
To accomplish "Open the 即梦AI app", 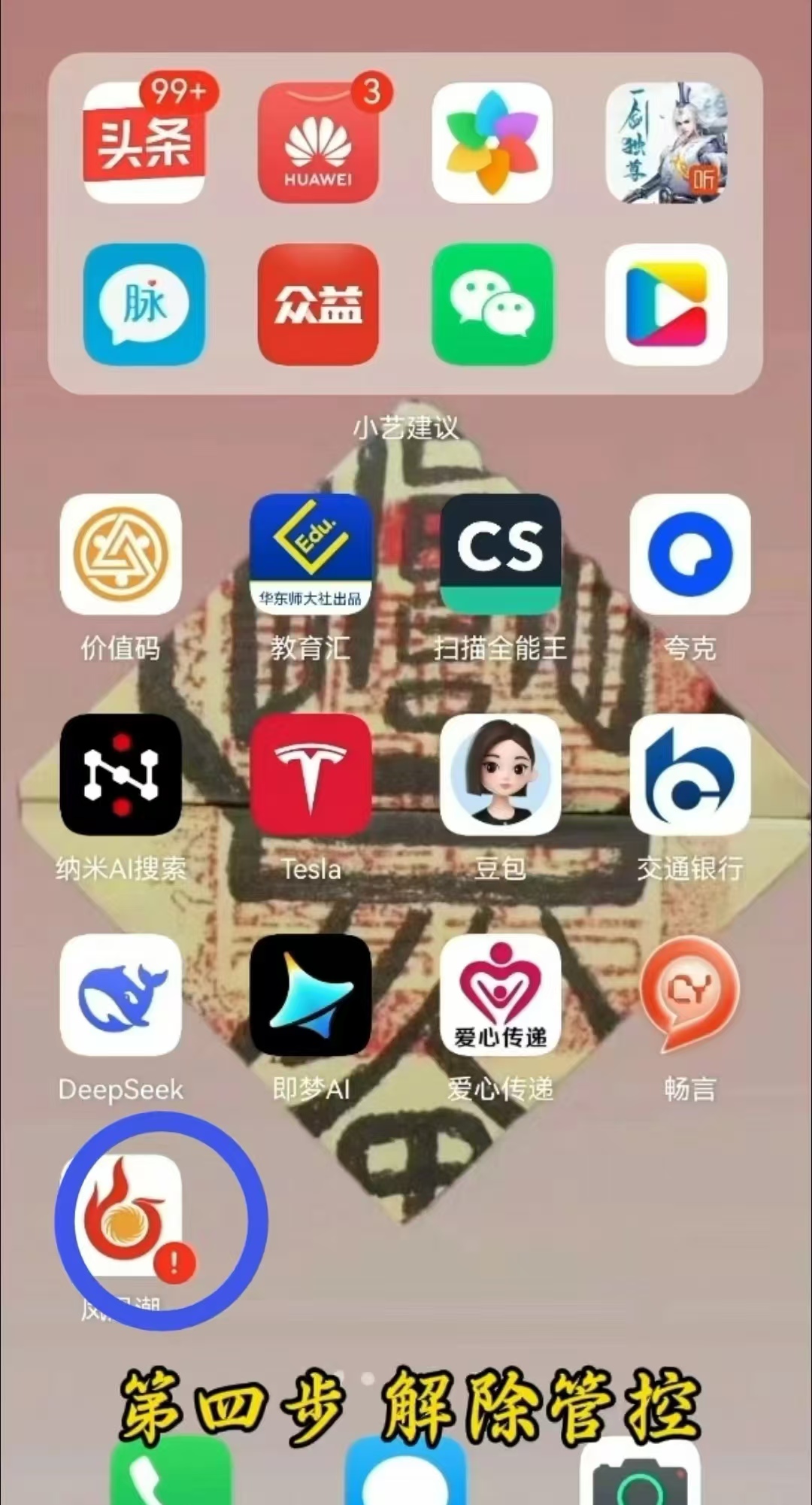I will click(311, 995).
